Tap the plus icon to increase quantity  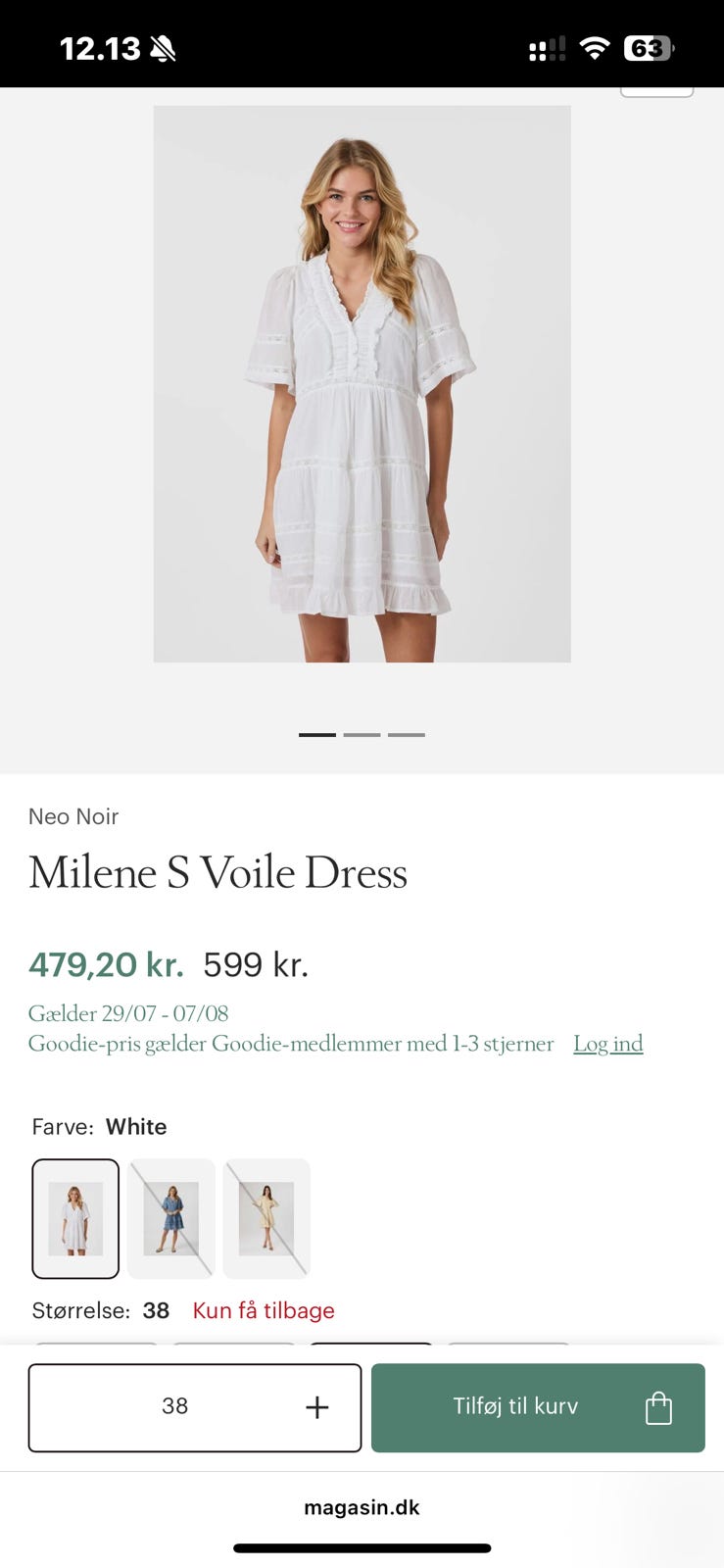tap(316, 1406)
